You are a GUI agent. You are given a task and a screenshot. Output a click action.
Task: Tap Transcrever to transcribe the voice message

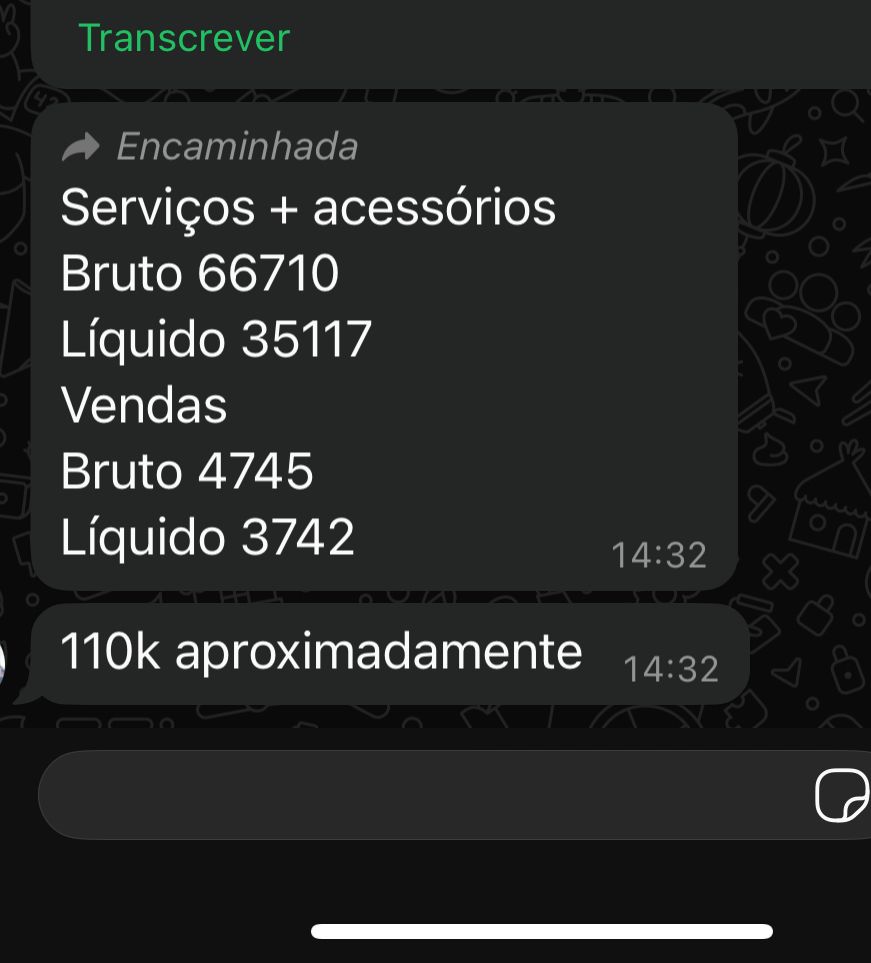184,39
